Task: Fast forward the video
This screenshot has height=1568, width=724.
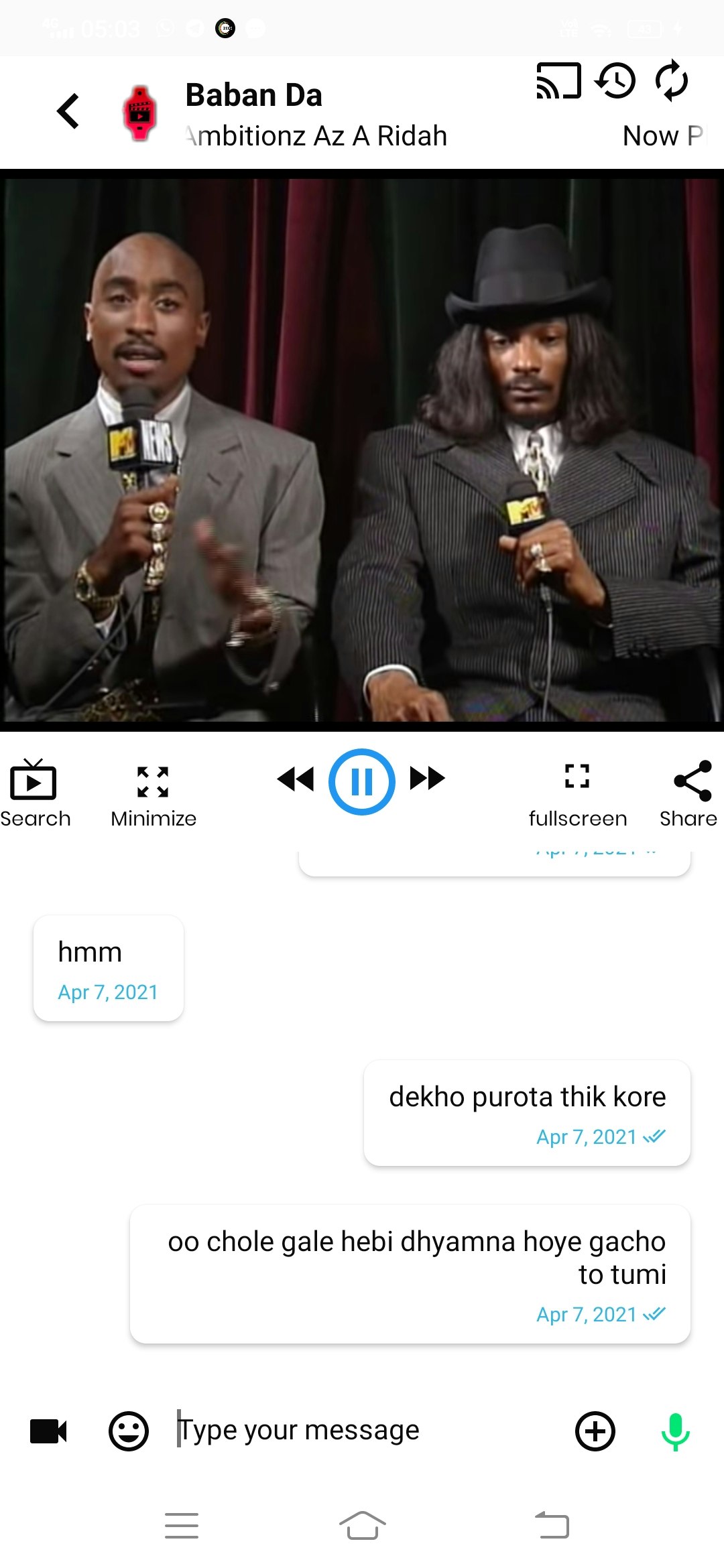Action: pos(428,779)
